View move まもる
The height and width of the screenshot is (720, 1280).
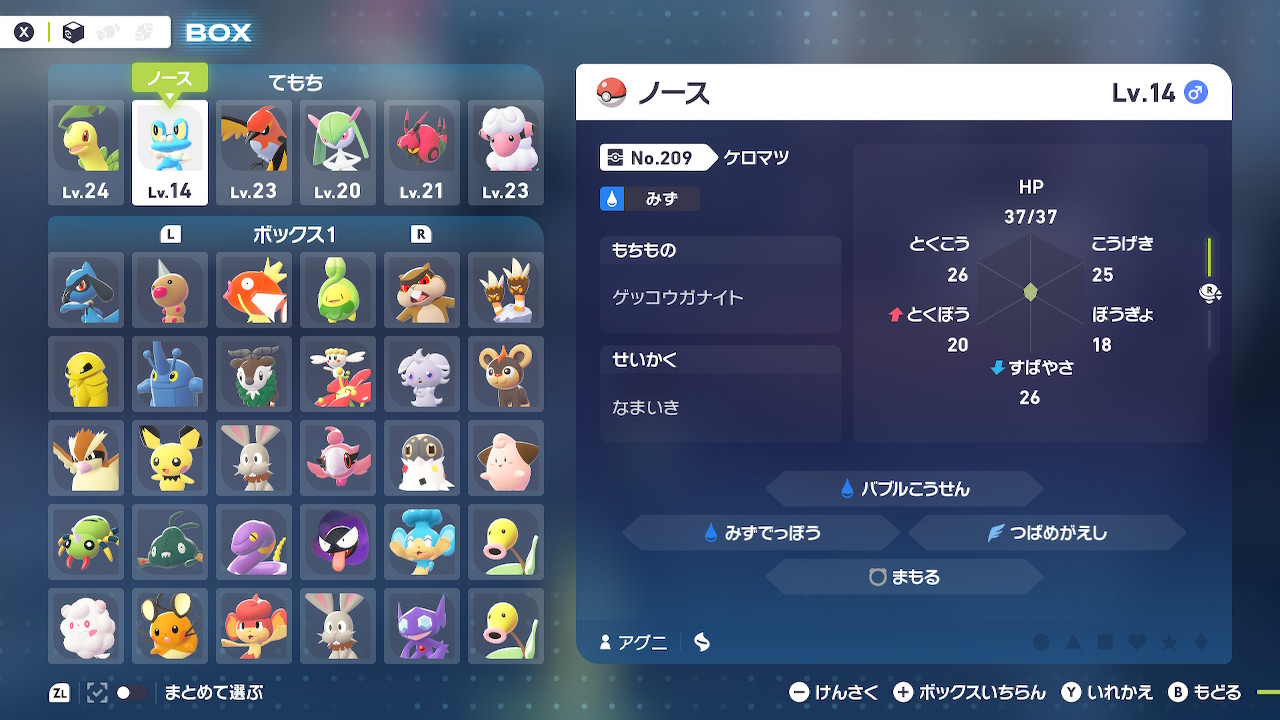click(x=905, y=577)
